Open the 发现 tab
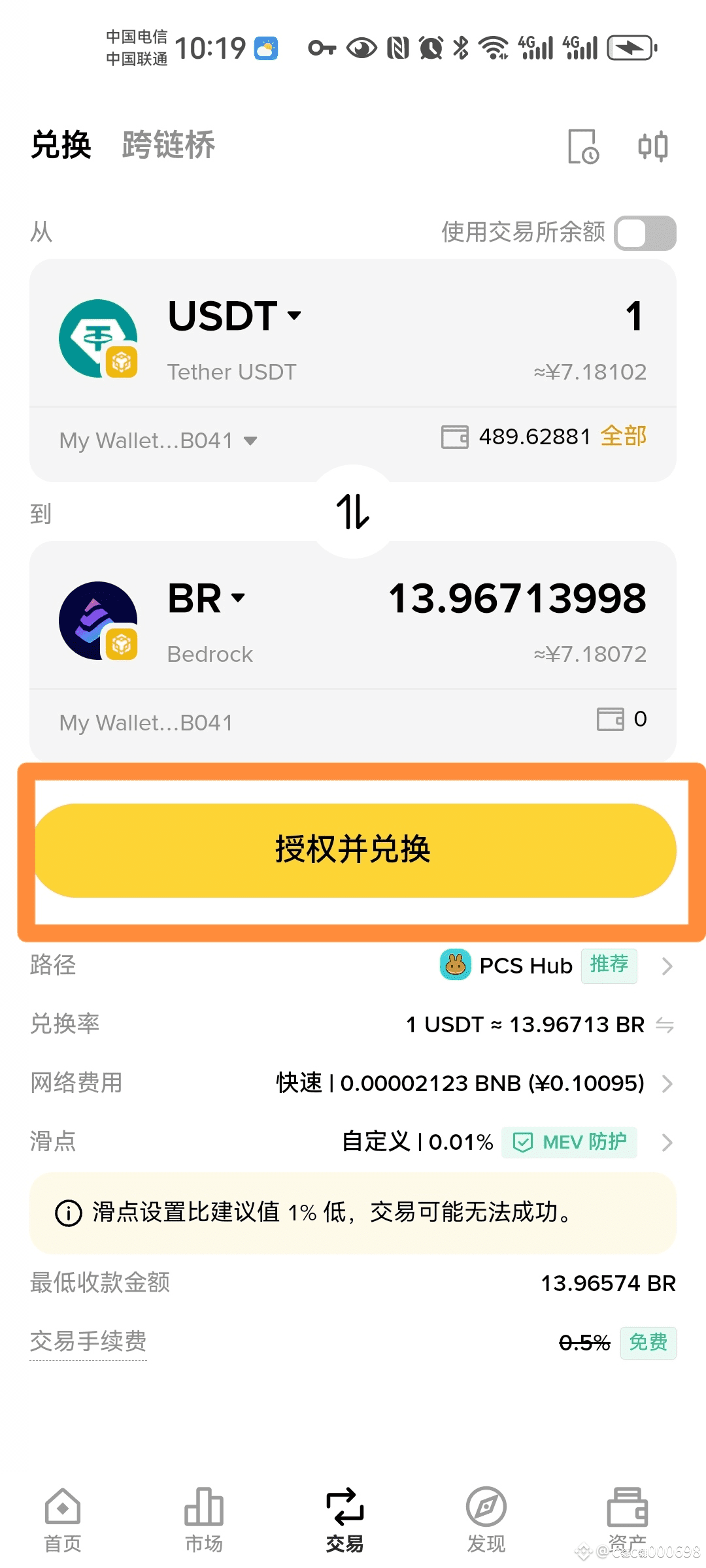 (x=486, y=1520)
